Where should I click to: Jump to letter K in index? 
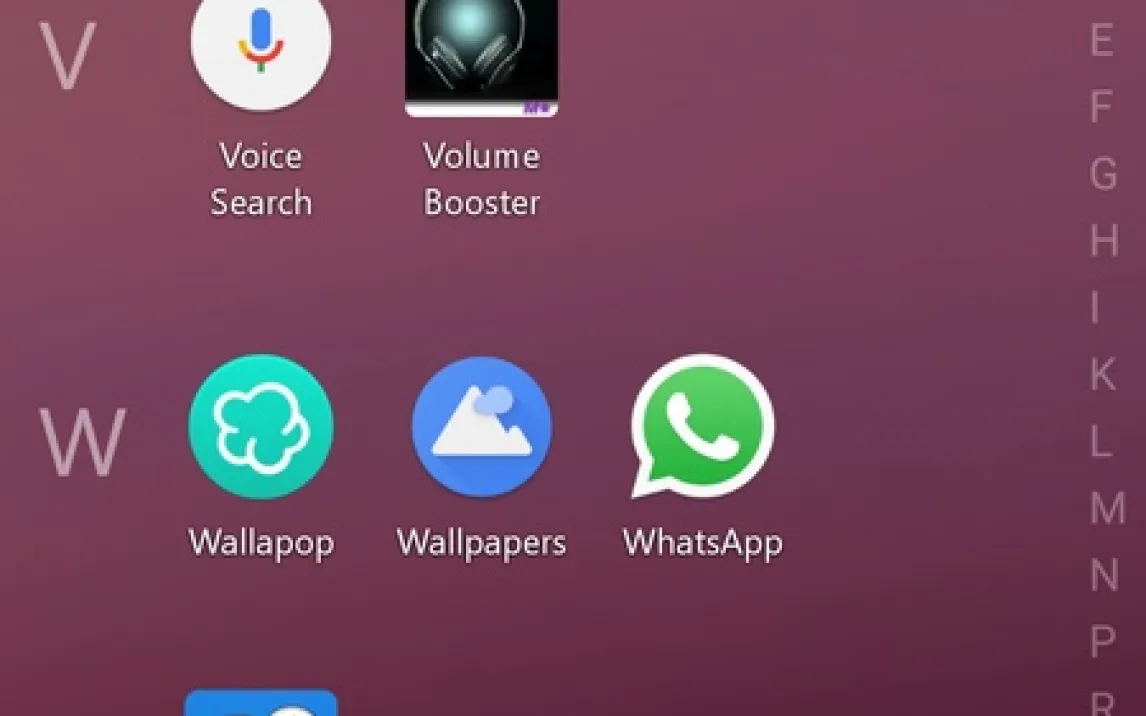(x=1101, y=374)
